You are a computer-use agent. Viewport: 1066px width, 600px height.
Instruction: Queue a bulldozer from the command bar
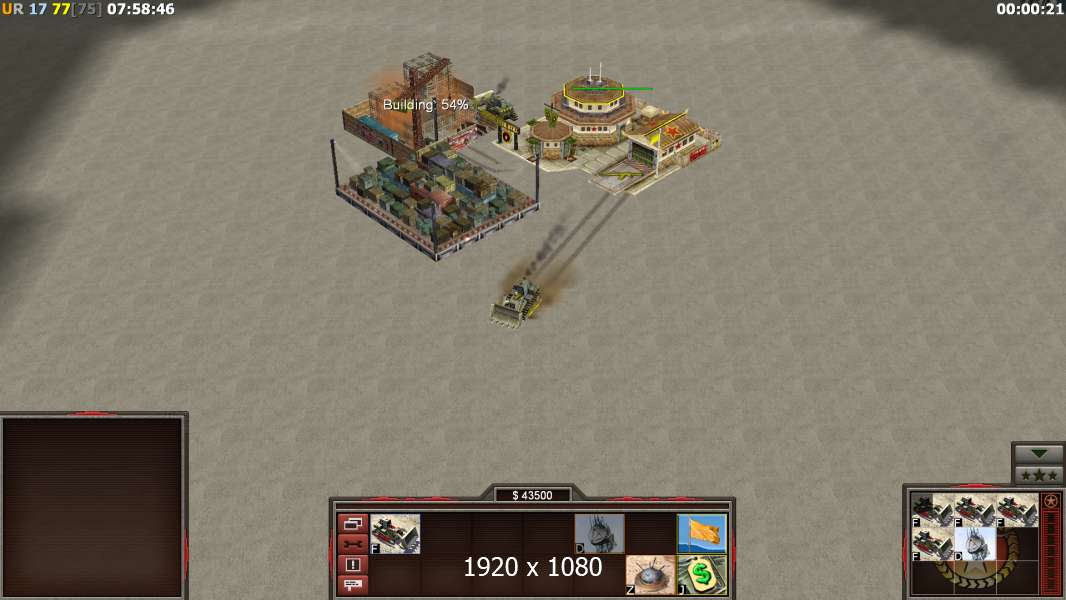395,534
